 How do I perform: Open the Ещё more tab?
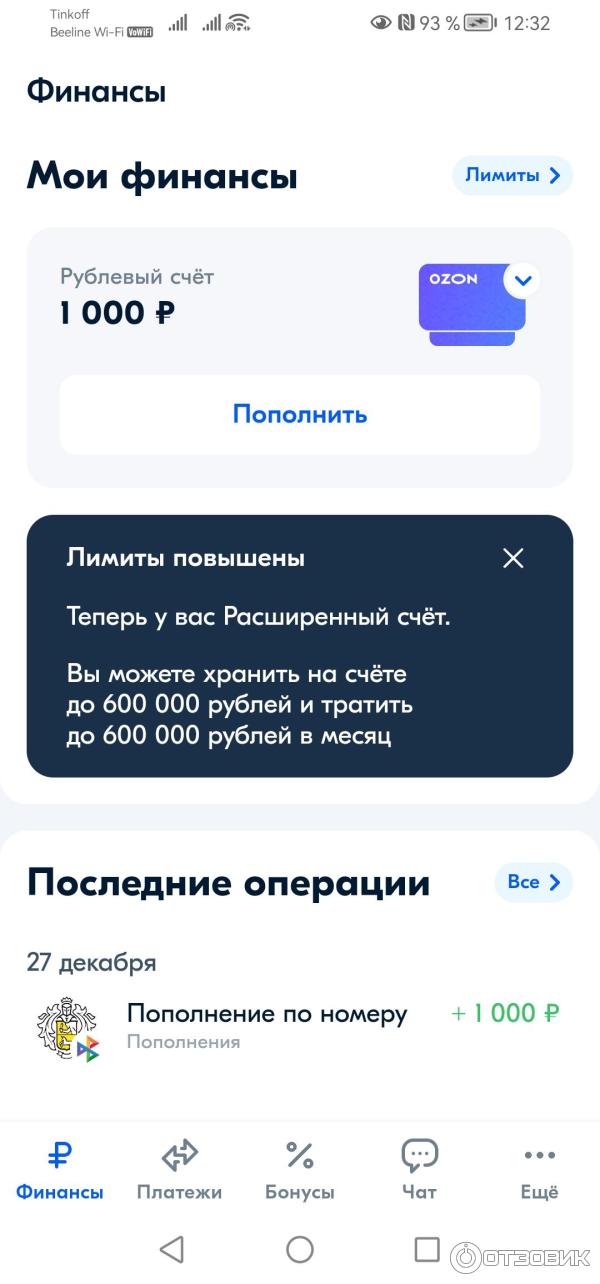[539, 1170]
